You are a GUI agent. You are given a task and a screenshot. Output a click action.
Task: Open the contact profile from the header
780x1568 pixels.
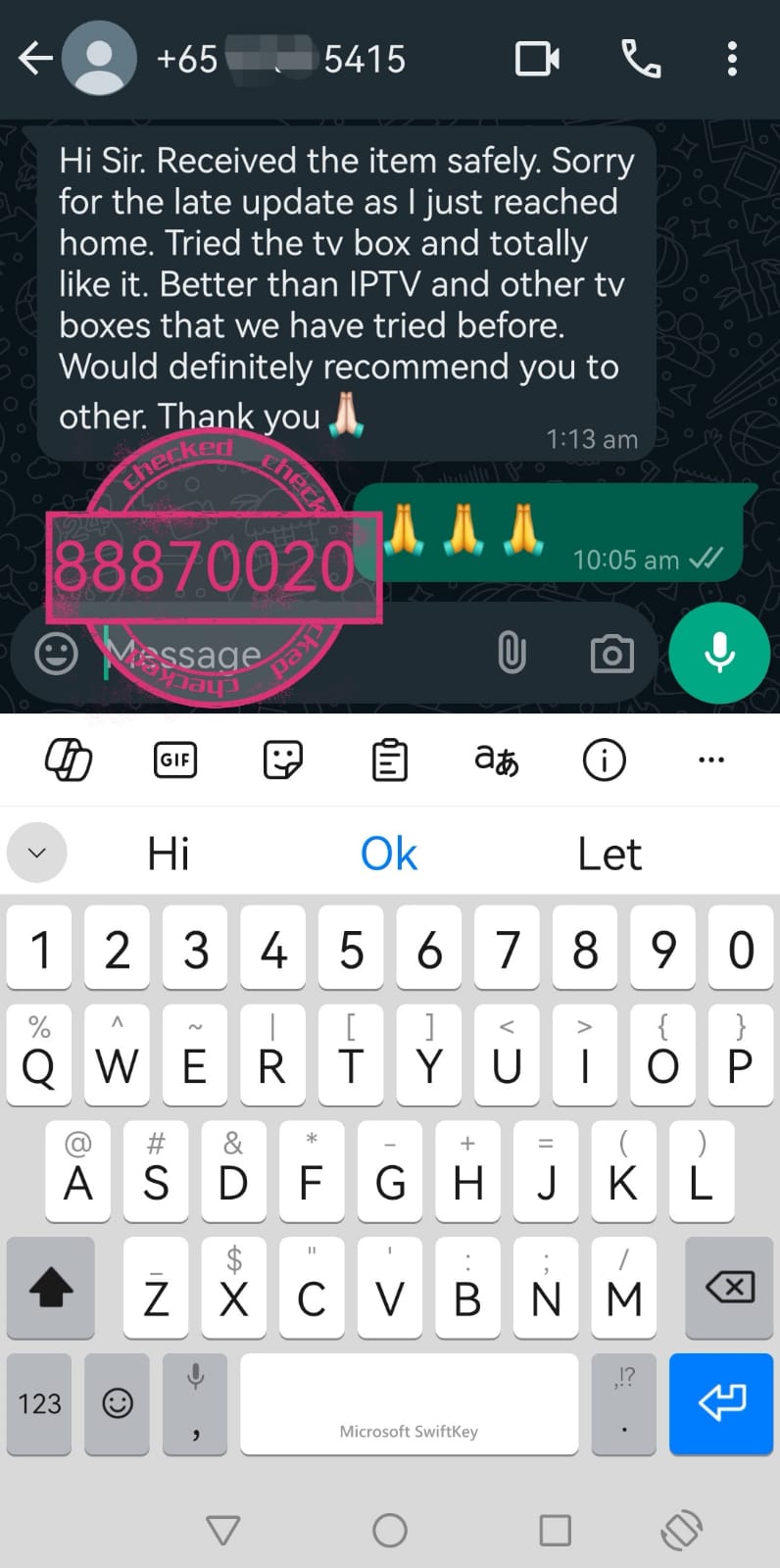coord(281,59)
